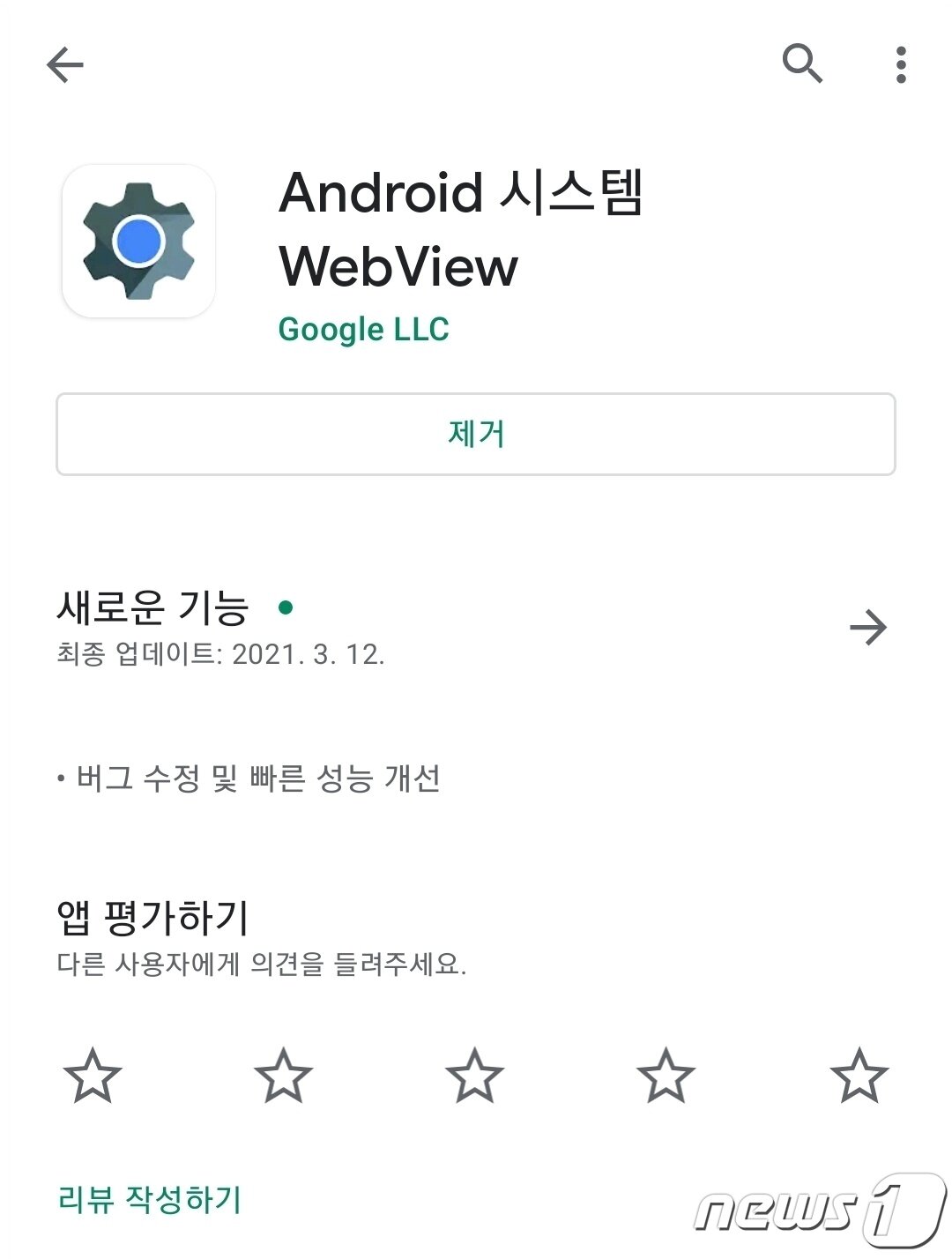952x1259 pixels.
Task: Tap the back arrow to return
Action: tap(64, 63)
